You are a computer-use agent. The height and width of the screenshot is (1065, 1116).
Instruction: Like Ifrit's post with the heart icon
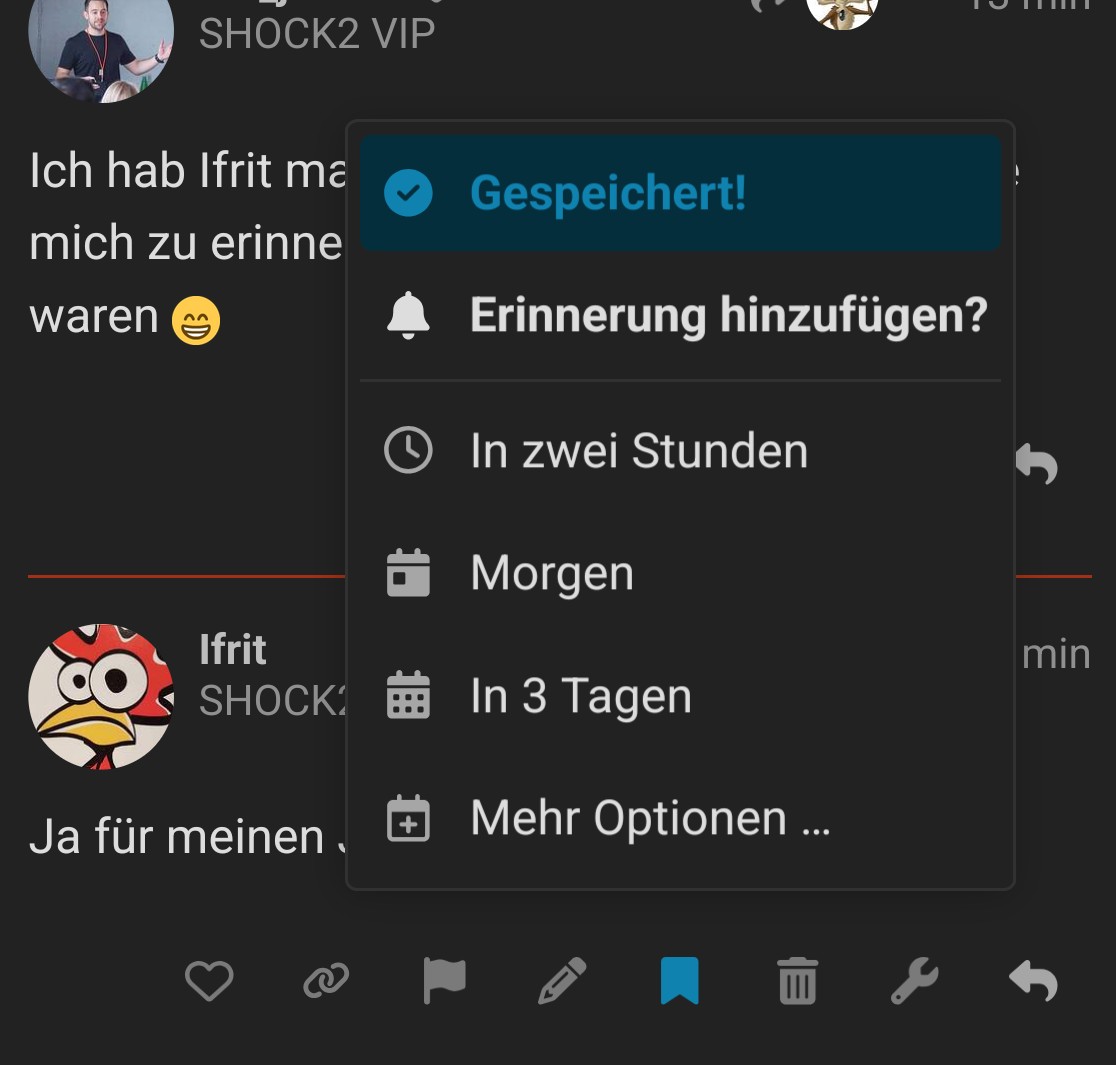pos(209,980)
